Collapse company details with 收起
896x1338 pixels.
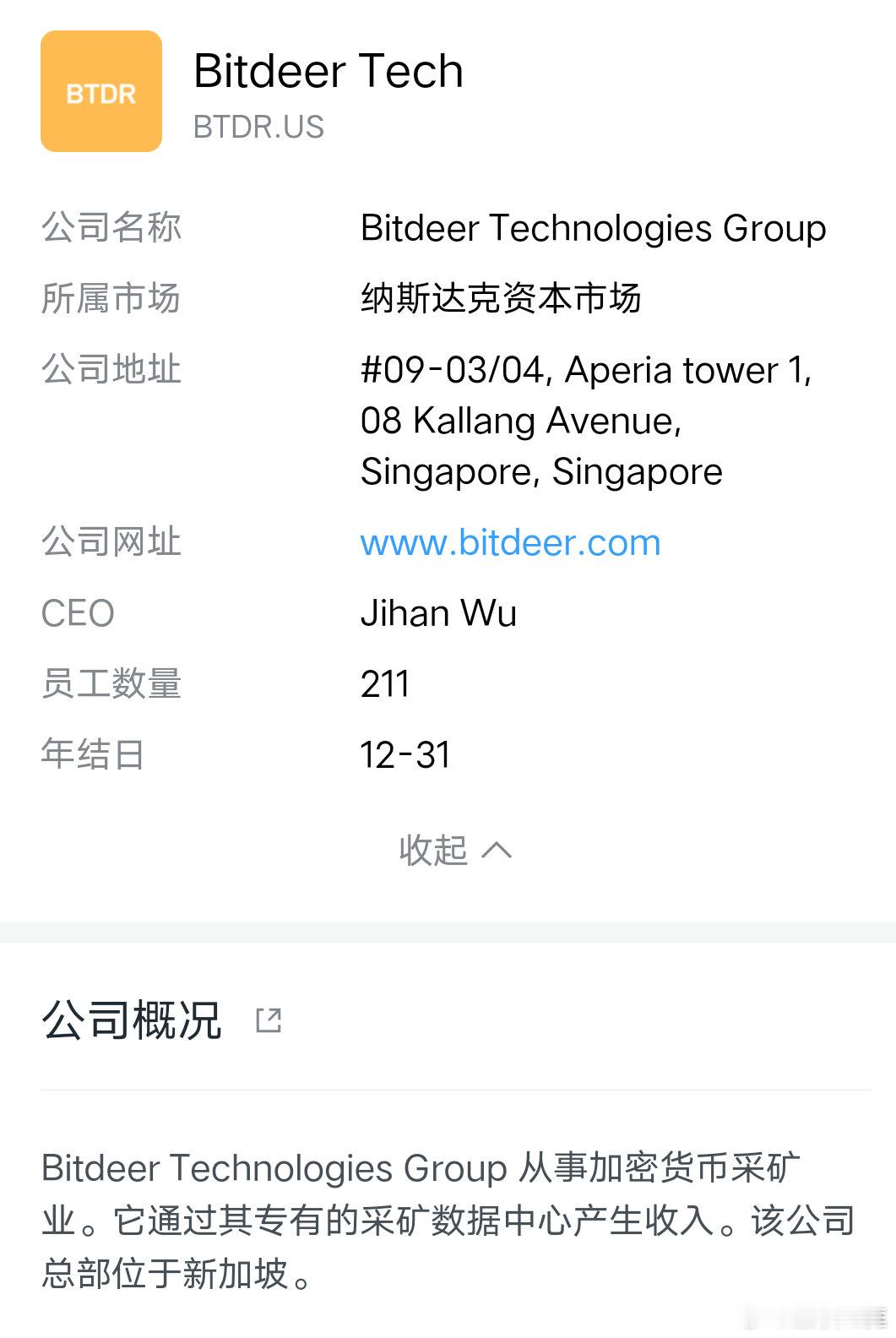(454, 850)
